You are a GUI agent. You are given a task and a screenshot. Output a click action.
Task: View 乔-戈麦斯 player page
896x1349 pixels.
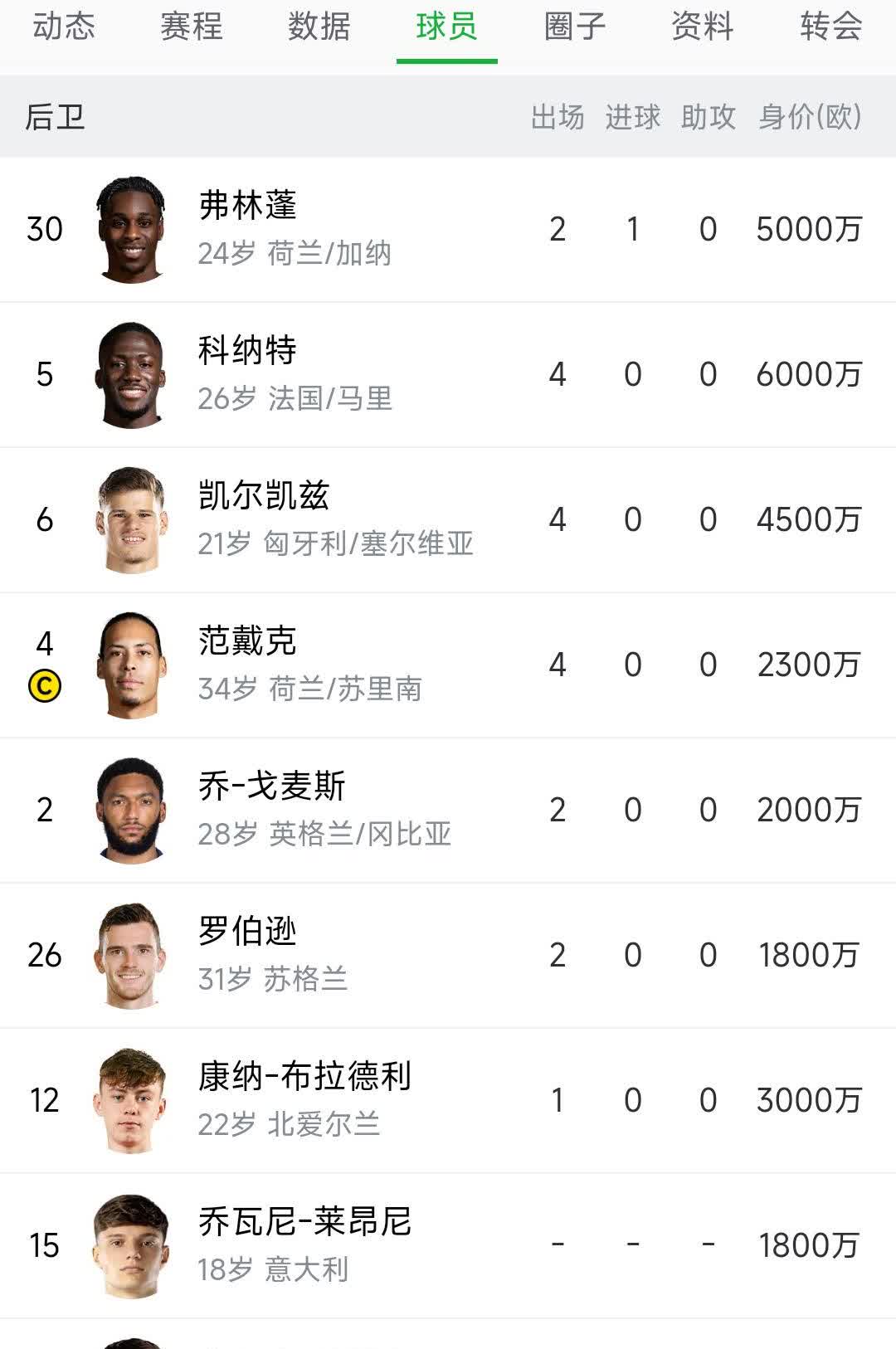click(x=272, y=809)
